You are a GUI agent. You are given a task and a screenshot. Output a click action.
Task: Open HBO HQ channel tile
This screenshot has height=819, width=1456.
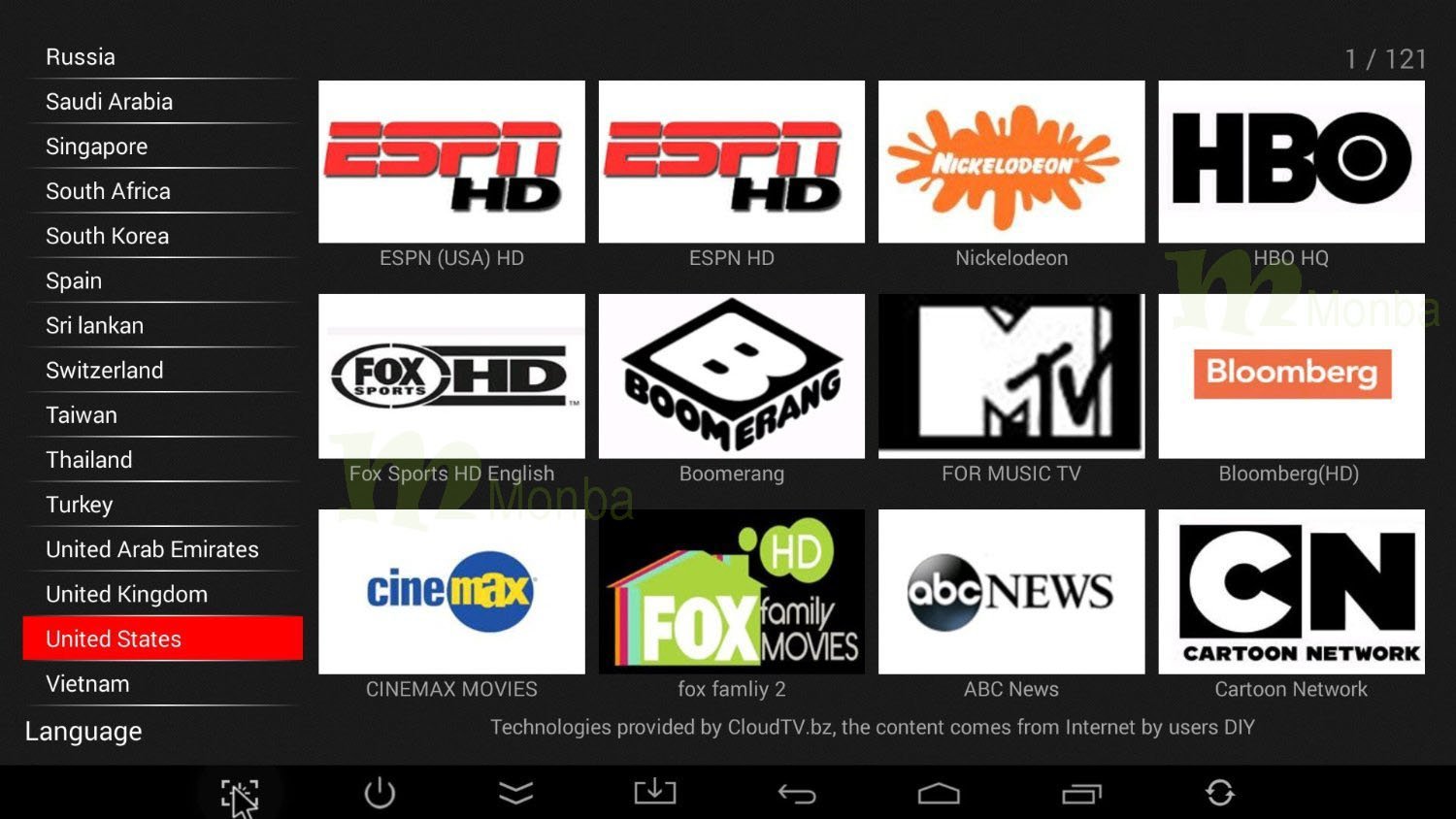(x=1291, y=162)
